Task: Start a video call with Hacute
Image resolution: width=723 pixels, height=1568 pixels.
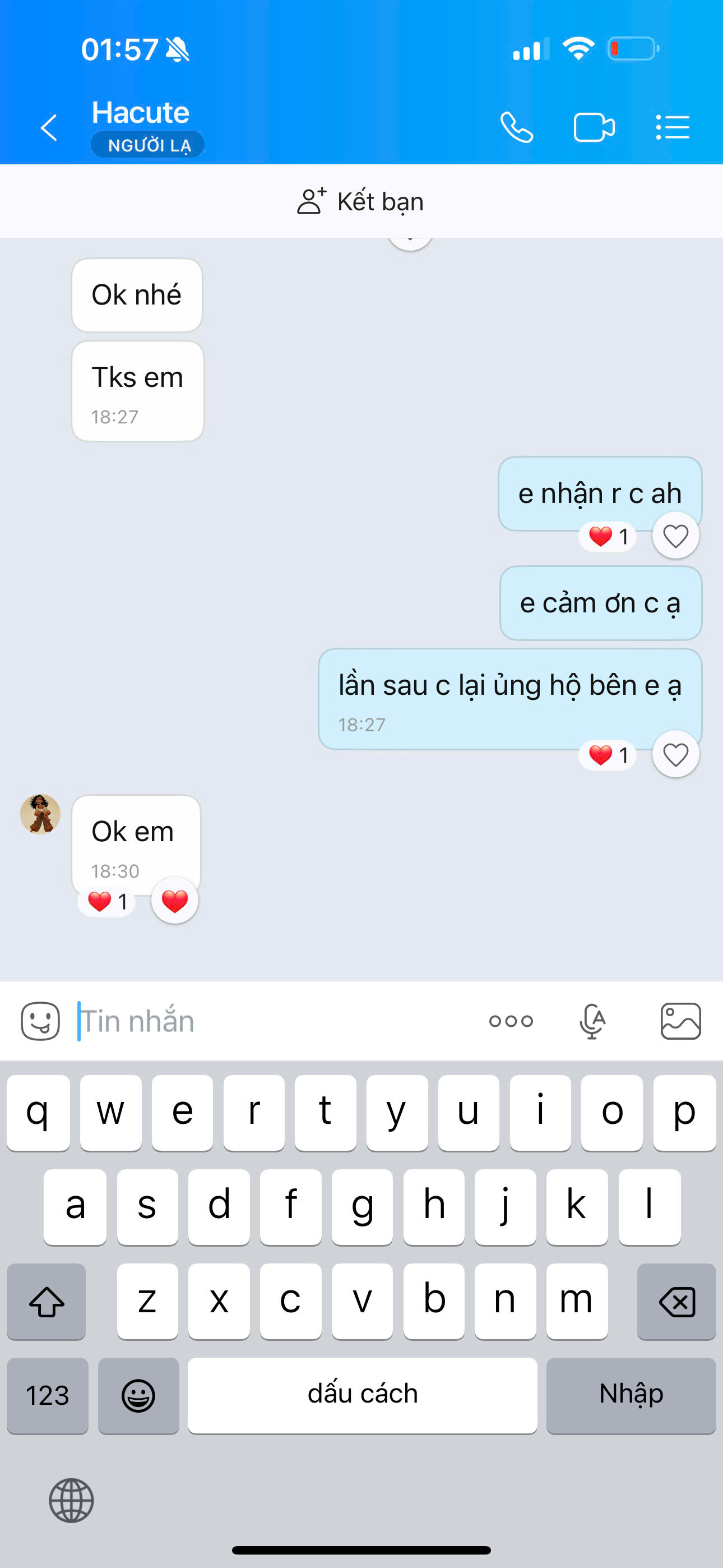Action: pos(594,128)
